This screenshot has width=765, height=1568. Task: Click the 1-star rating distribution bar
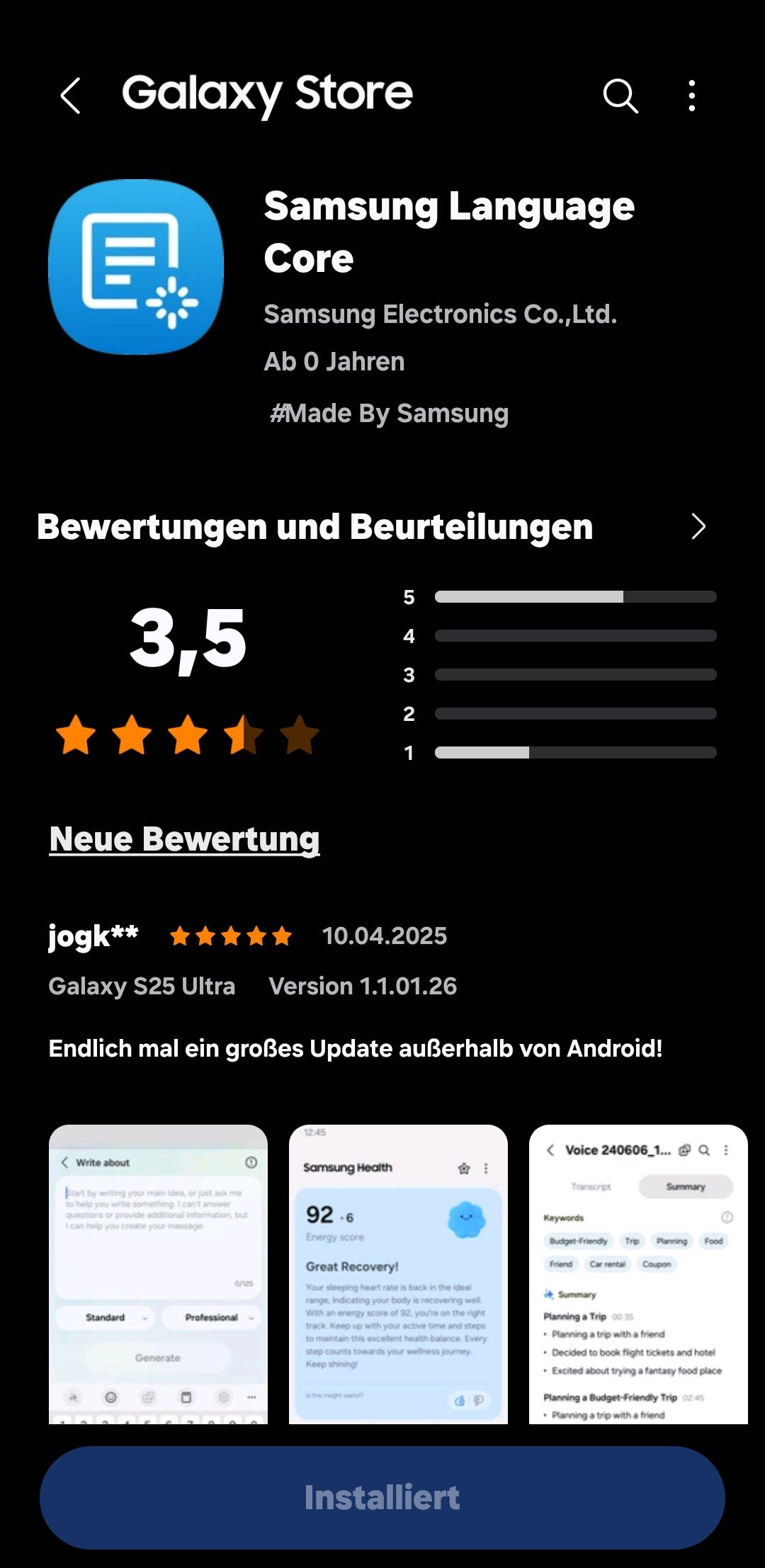pyautogui.click(x=575, y=753)
